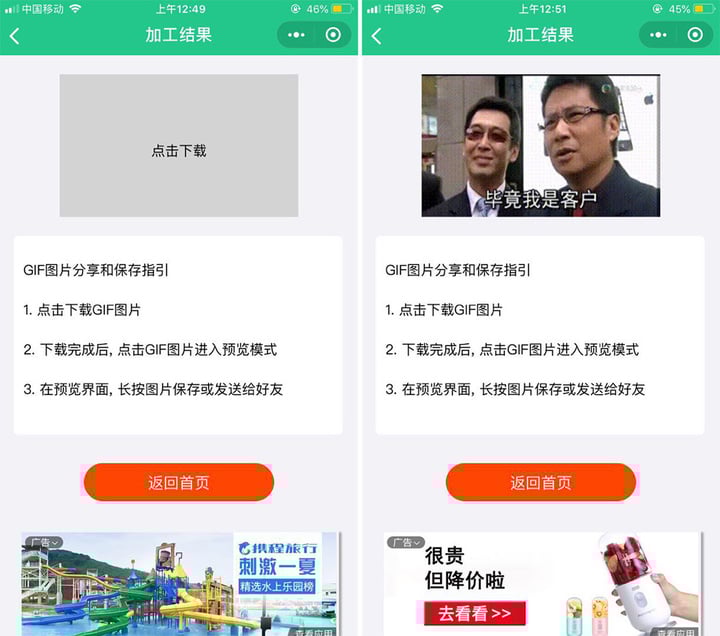This screenshot has width=720, height=636.
Task: Tap 去看看 >> on the blender ad
Action: [x=474, y=612]
